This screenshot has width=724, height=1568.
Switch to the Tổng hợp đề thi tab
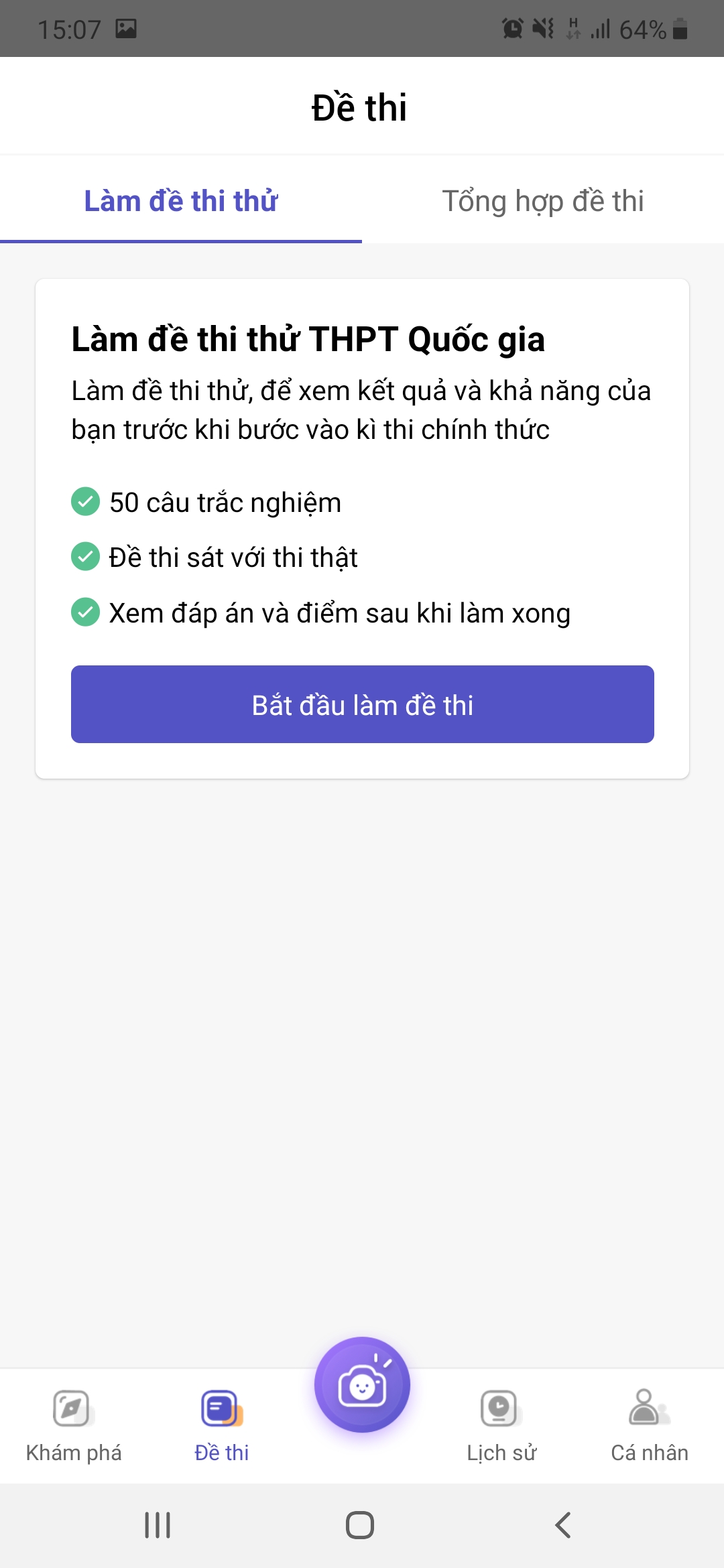(542, 201)
